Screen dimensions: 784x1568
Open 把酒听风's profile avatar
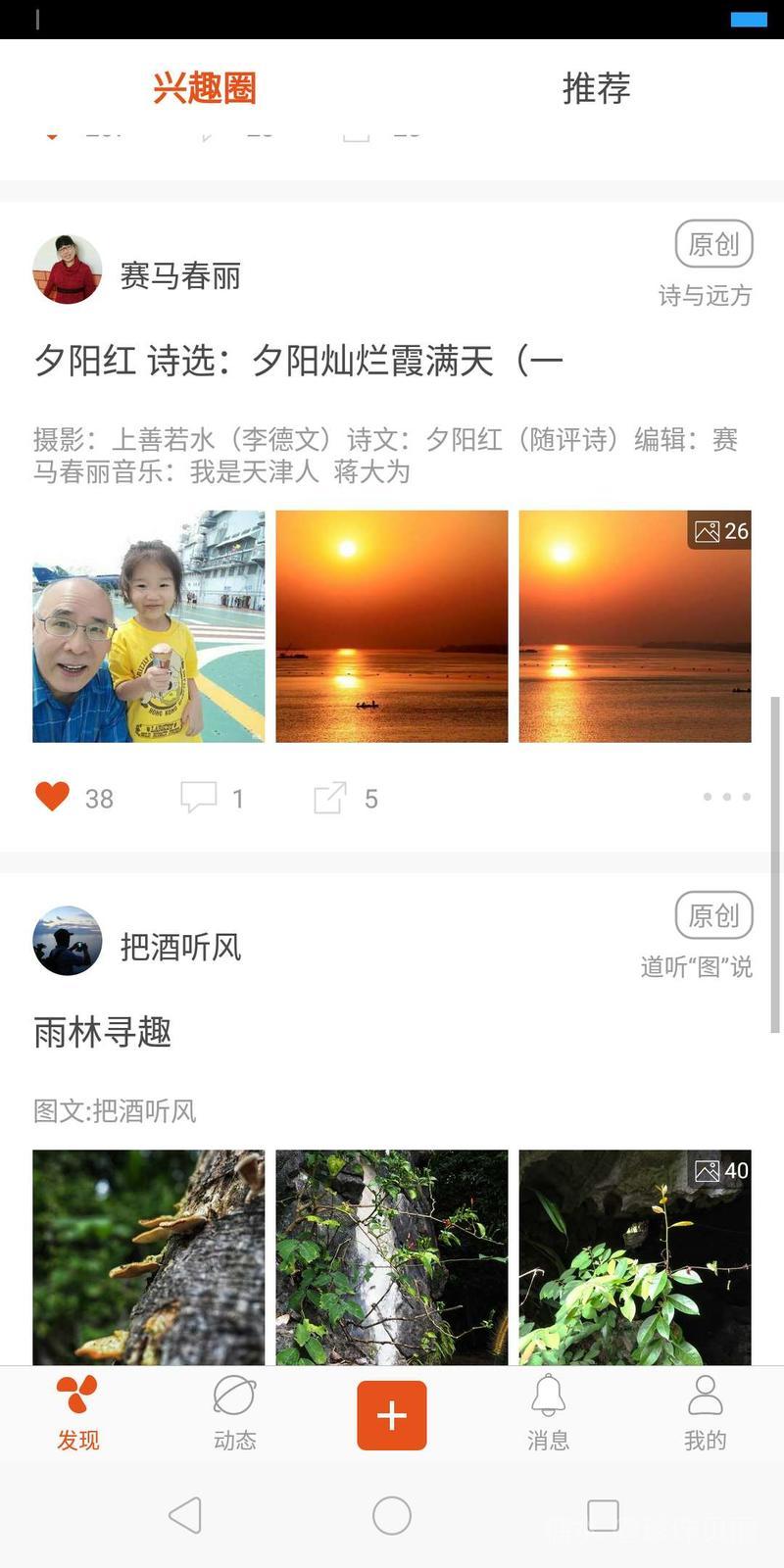point(68,941)
